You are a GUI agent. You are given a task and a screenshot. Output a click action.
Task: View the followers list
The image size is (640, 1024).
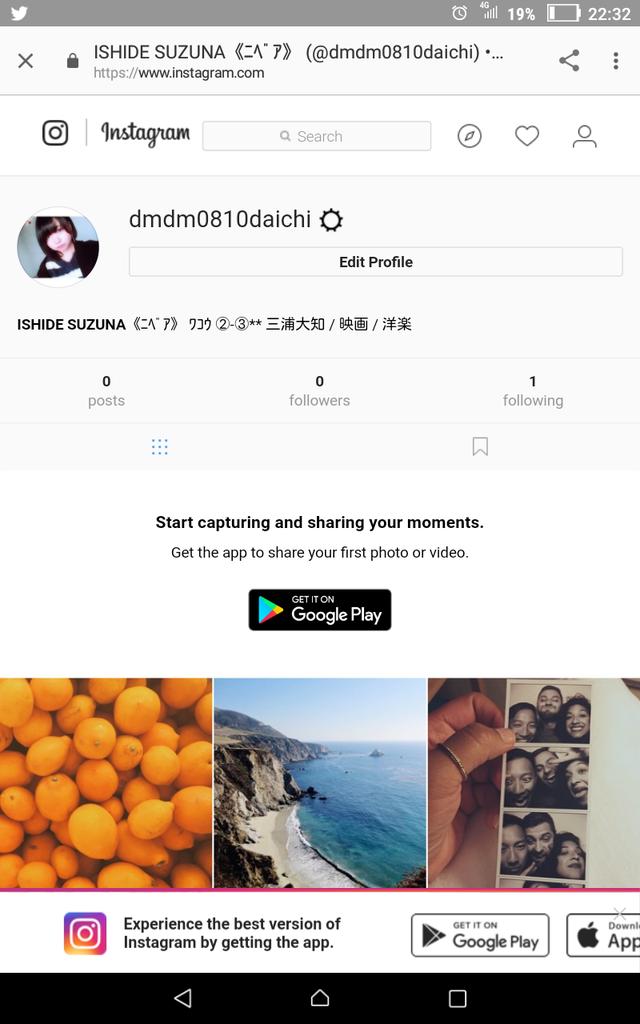point(319,391)
